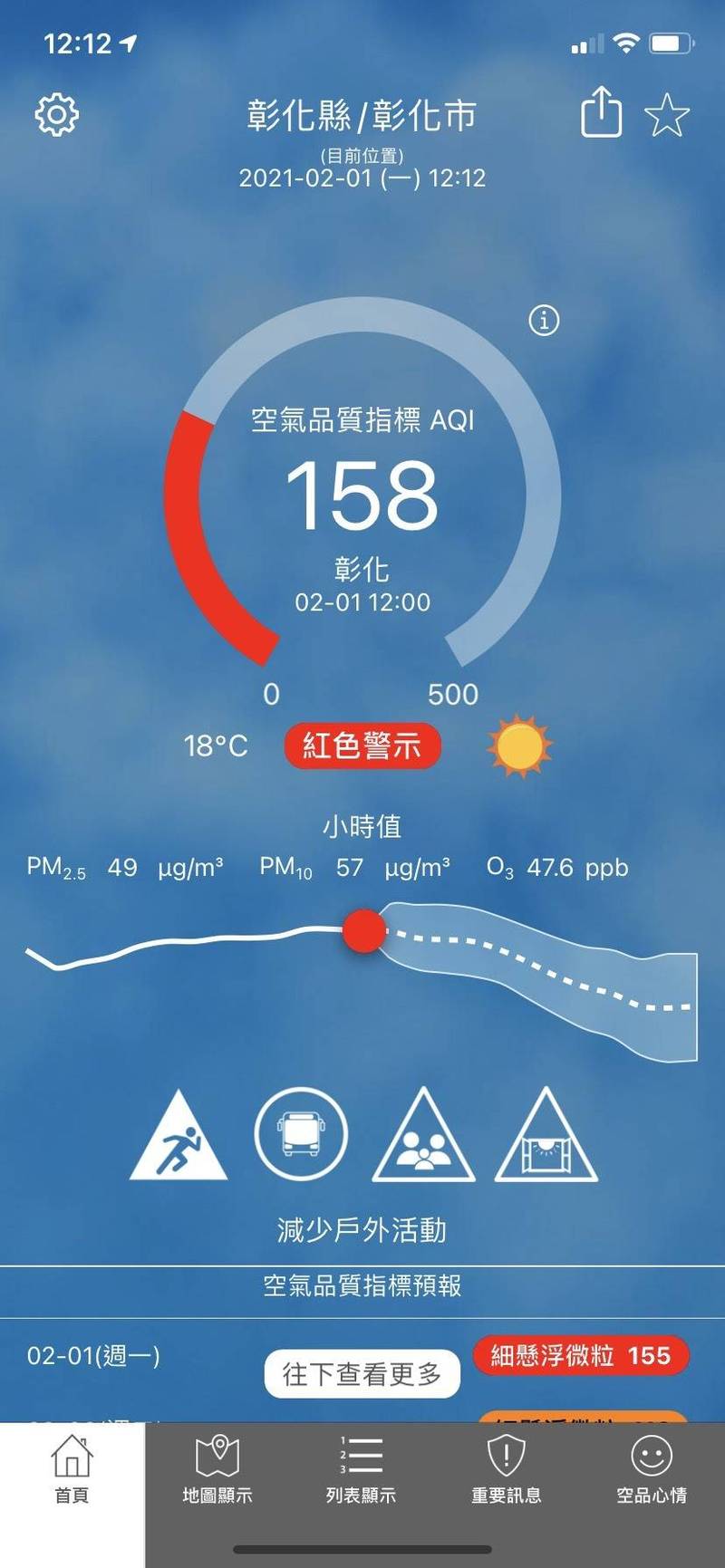Tap the bus transport advice icon

point(301,1134)
